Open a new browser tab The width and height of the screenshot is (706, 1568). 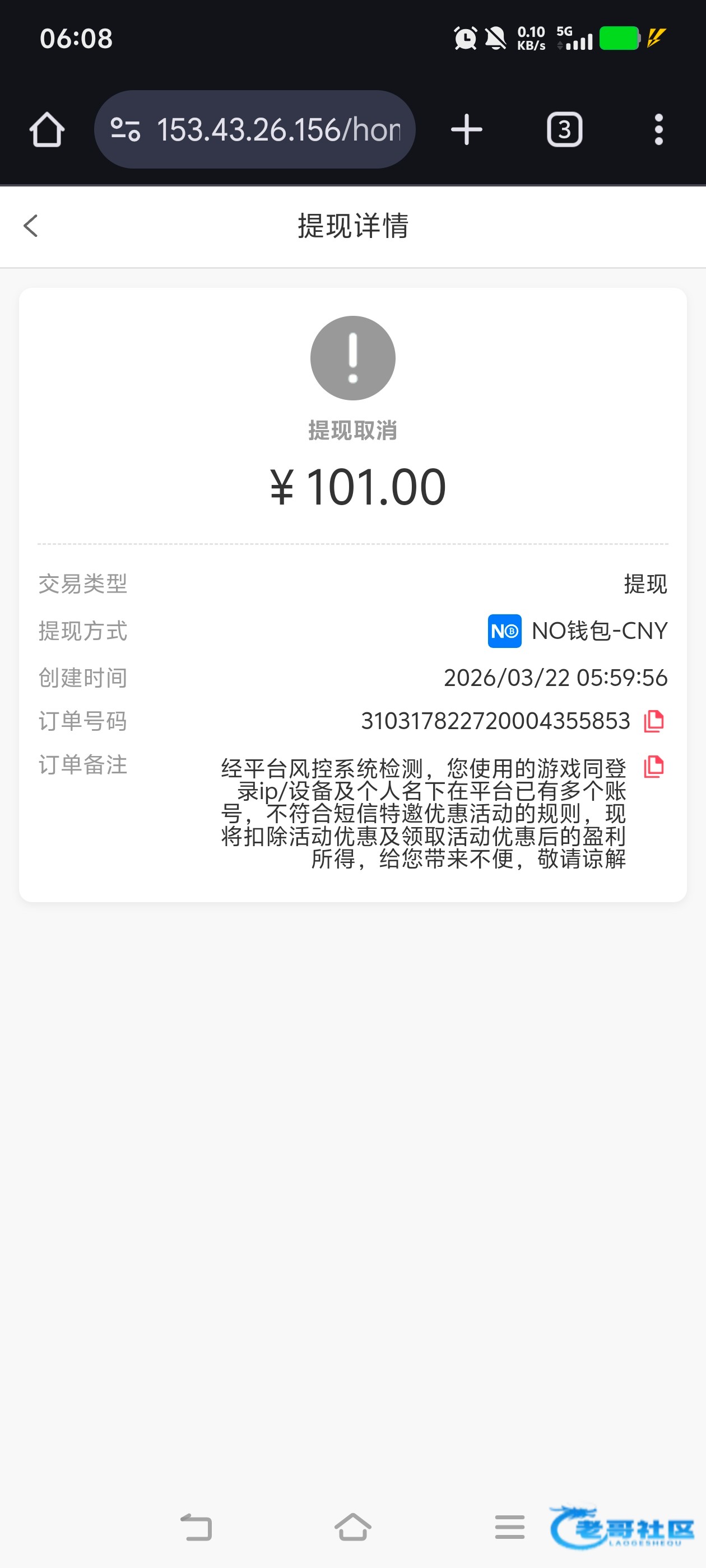tap(467, 130)
